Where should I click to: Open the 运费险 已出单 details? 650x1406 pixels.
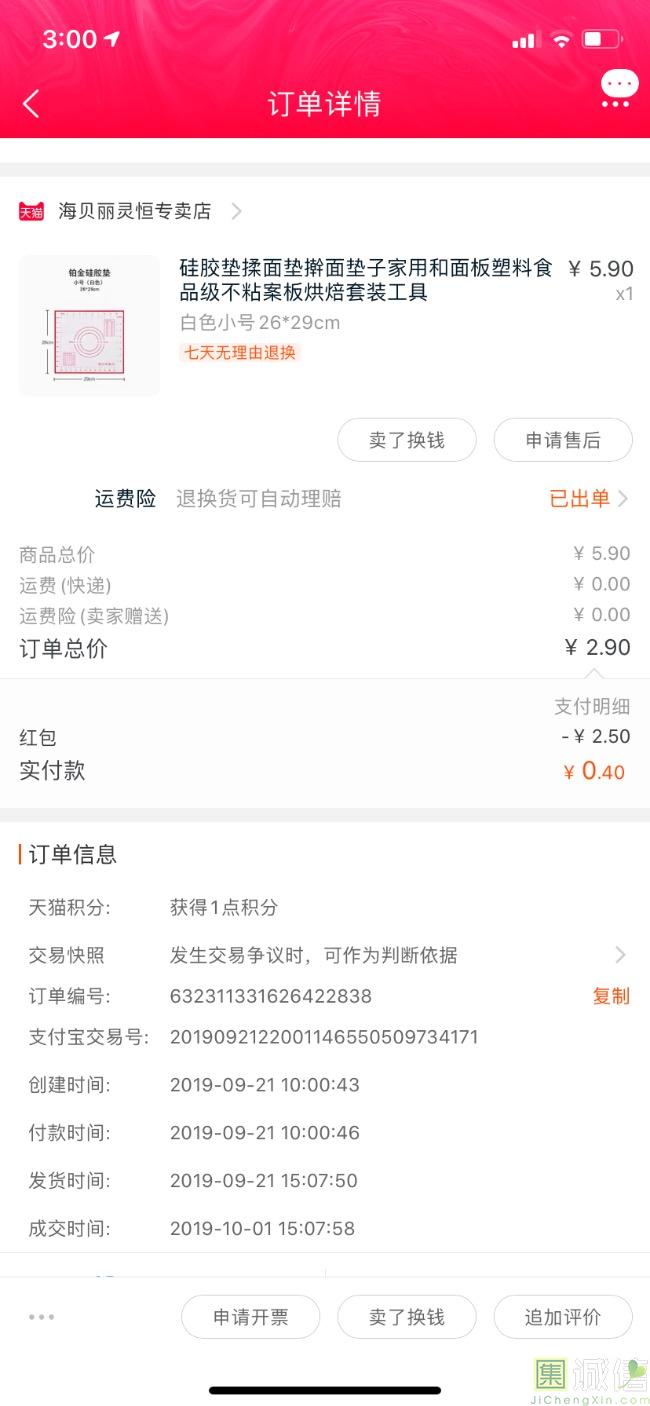pos(588,498)
